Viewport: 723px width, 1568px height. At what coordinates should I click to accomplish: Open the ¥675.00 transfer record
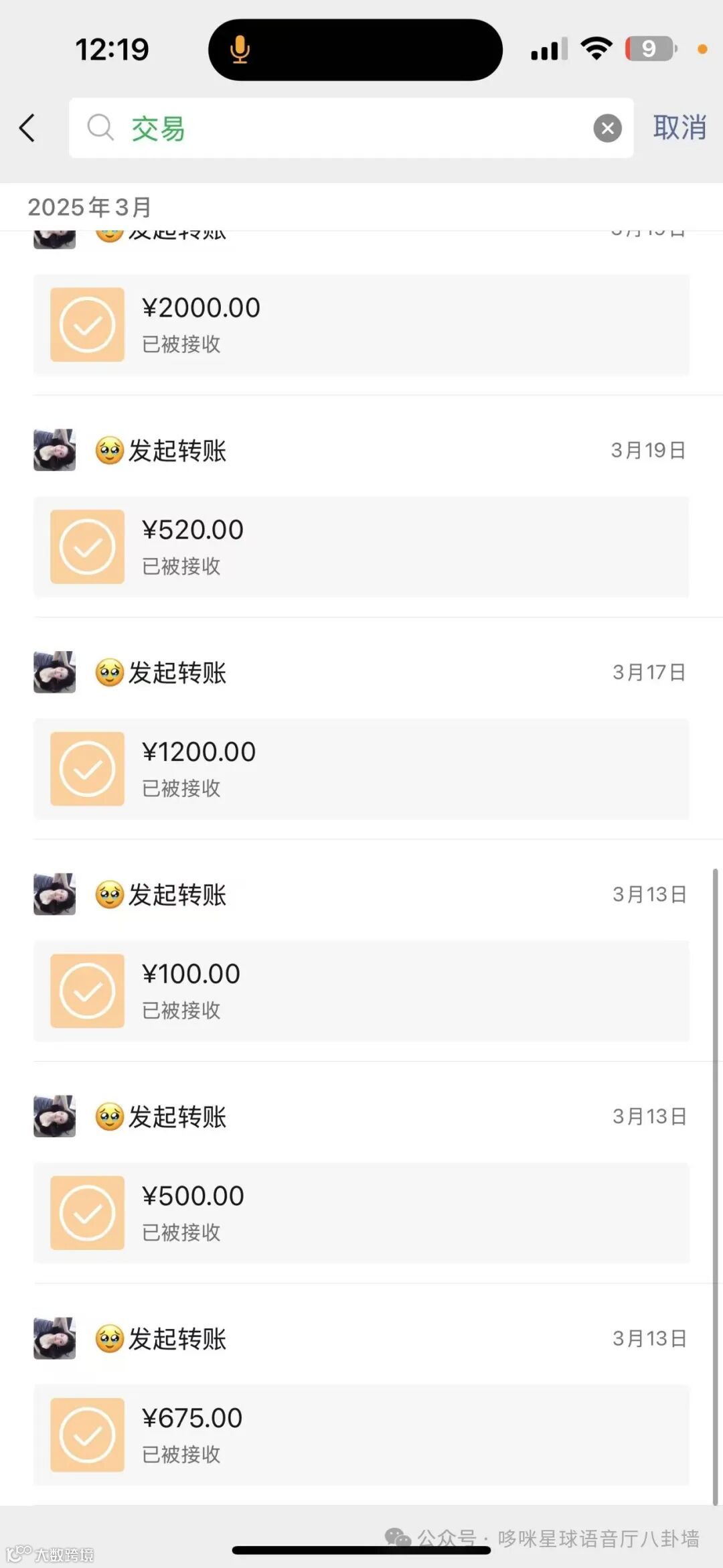point(361,1435)
